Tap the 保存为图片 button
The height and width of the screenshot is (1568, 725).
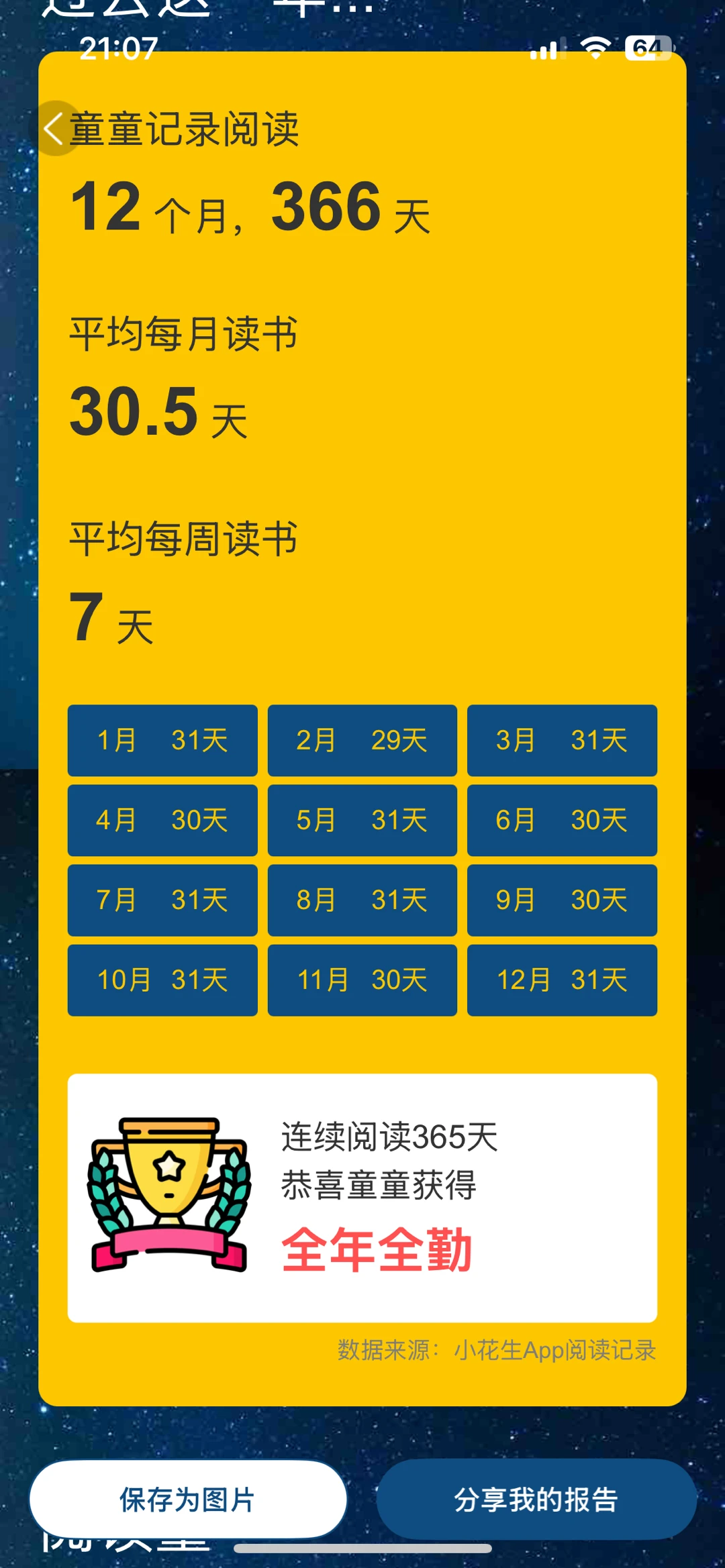coord(188,1499)
